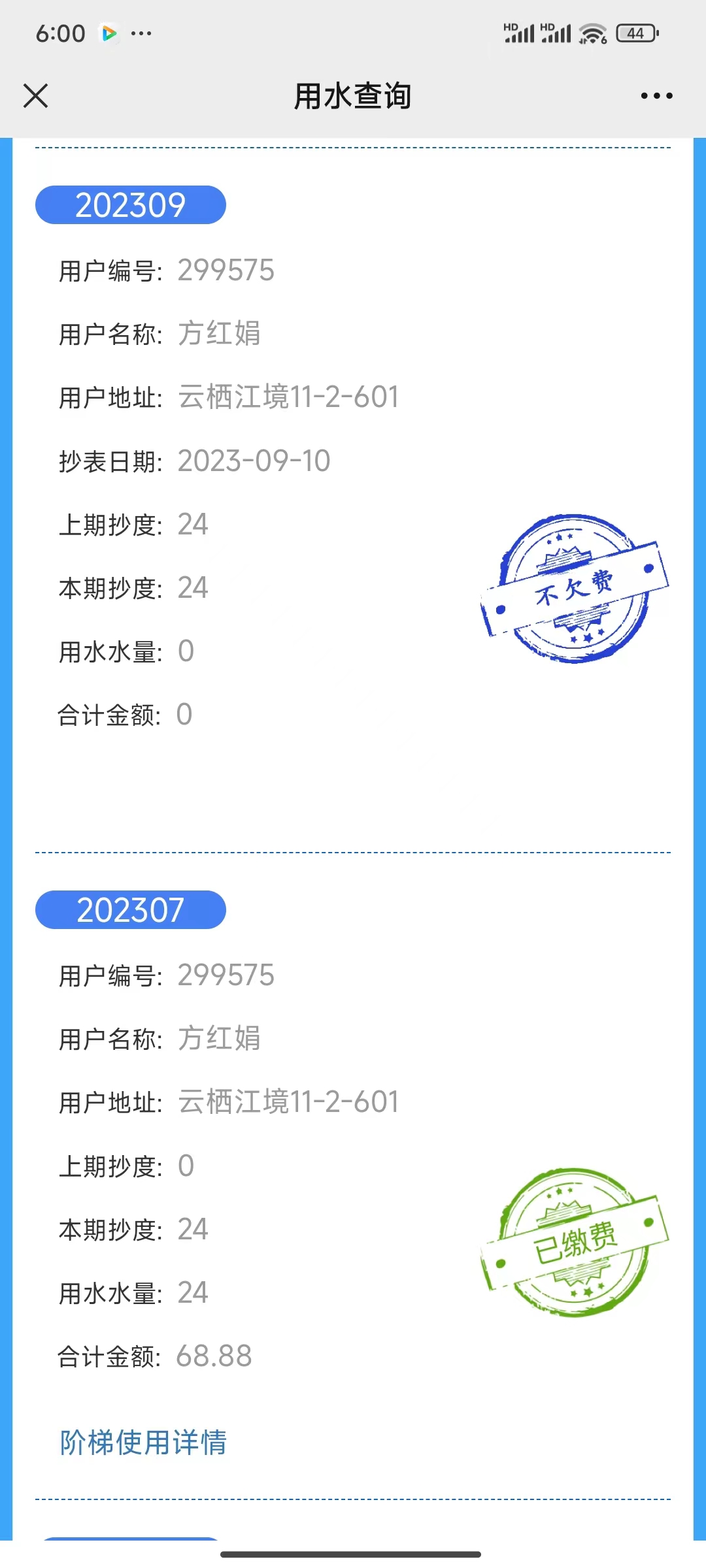Screen dimensions: 706x1568
Task: Open the 阶梯使用详情 link
Action: [x=143, y=1442]
